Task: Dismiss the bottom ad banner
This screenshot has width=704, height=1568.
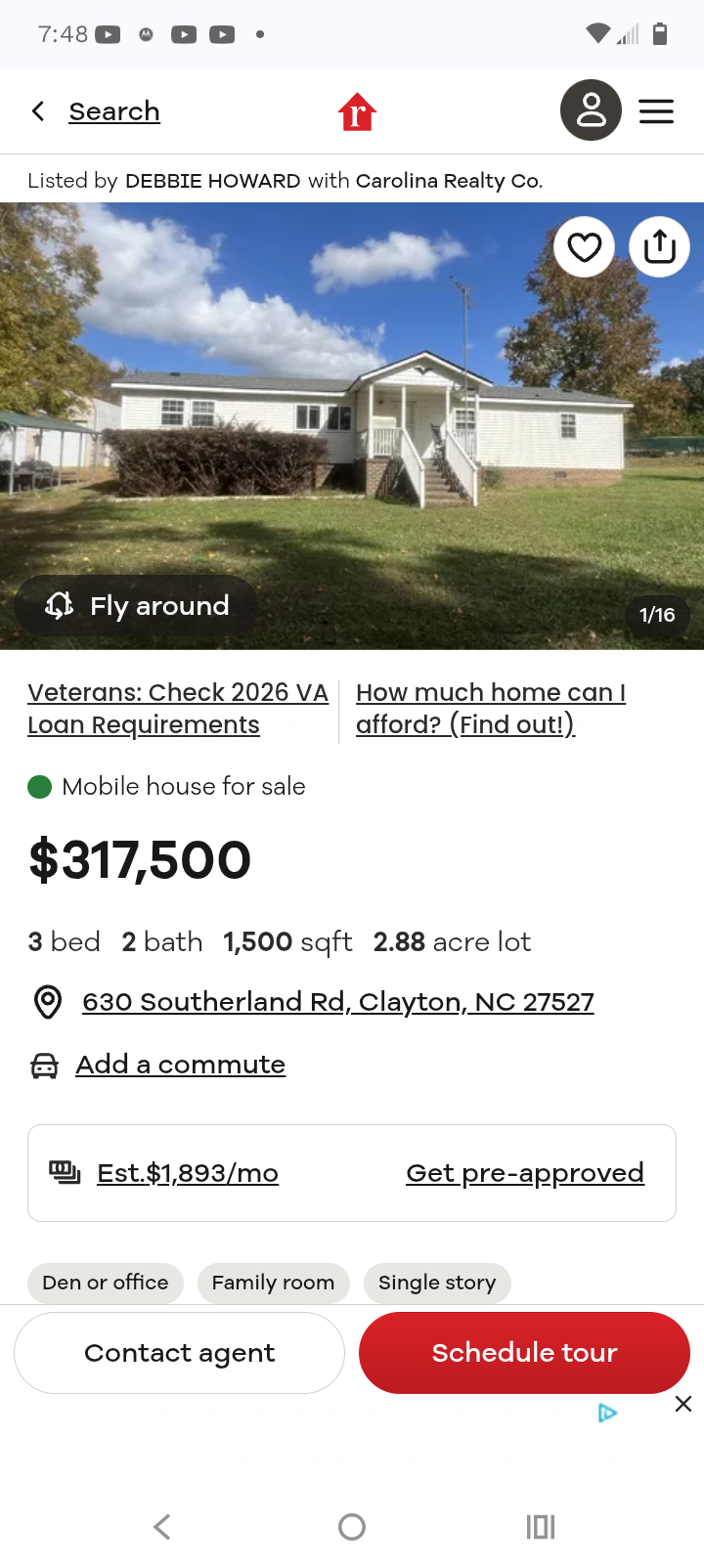Action: 683,1404
